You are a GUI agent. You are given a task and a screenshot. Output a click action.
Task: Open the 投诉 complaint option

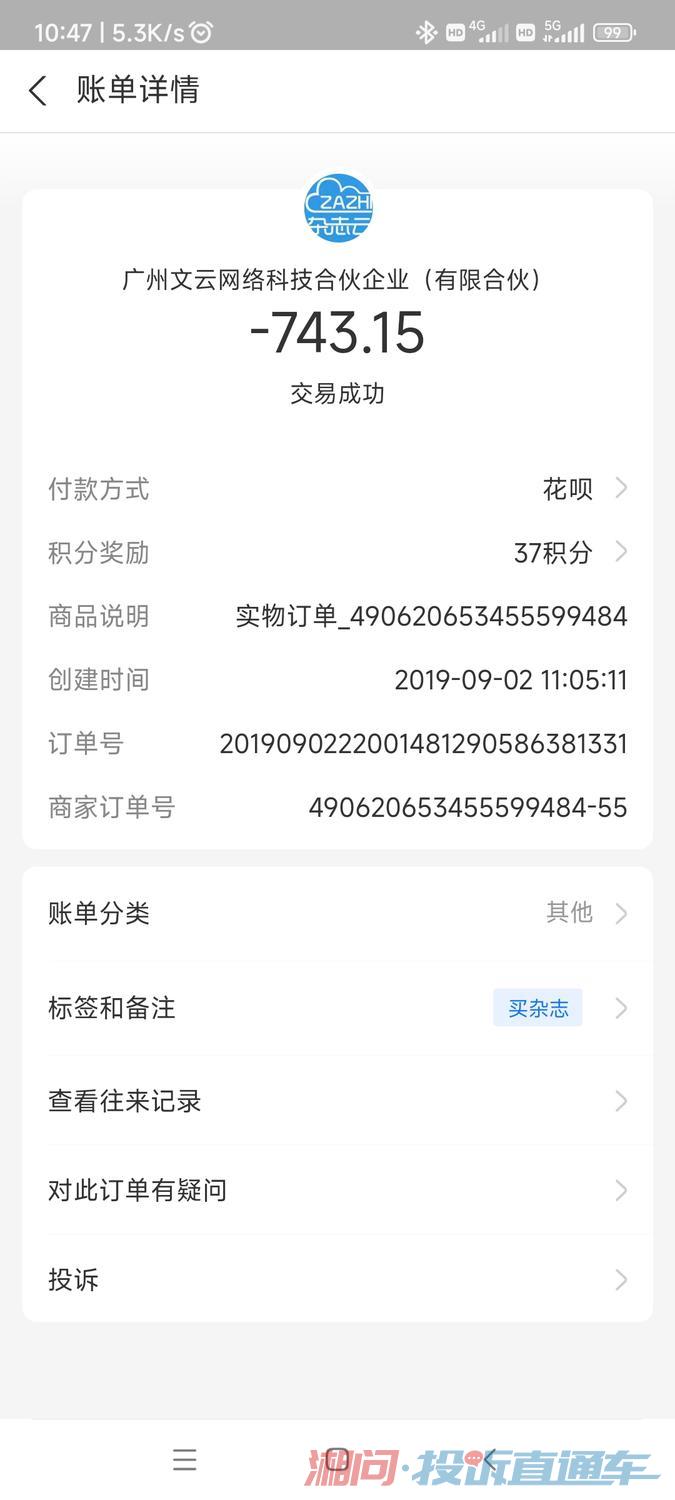tap(338, 1279)
